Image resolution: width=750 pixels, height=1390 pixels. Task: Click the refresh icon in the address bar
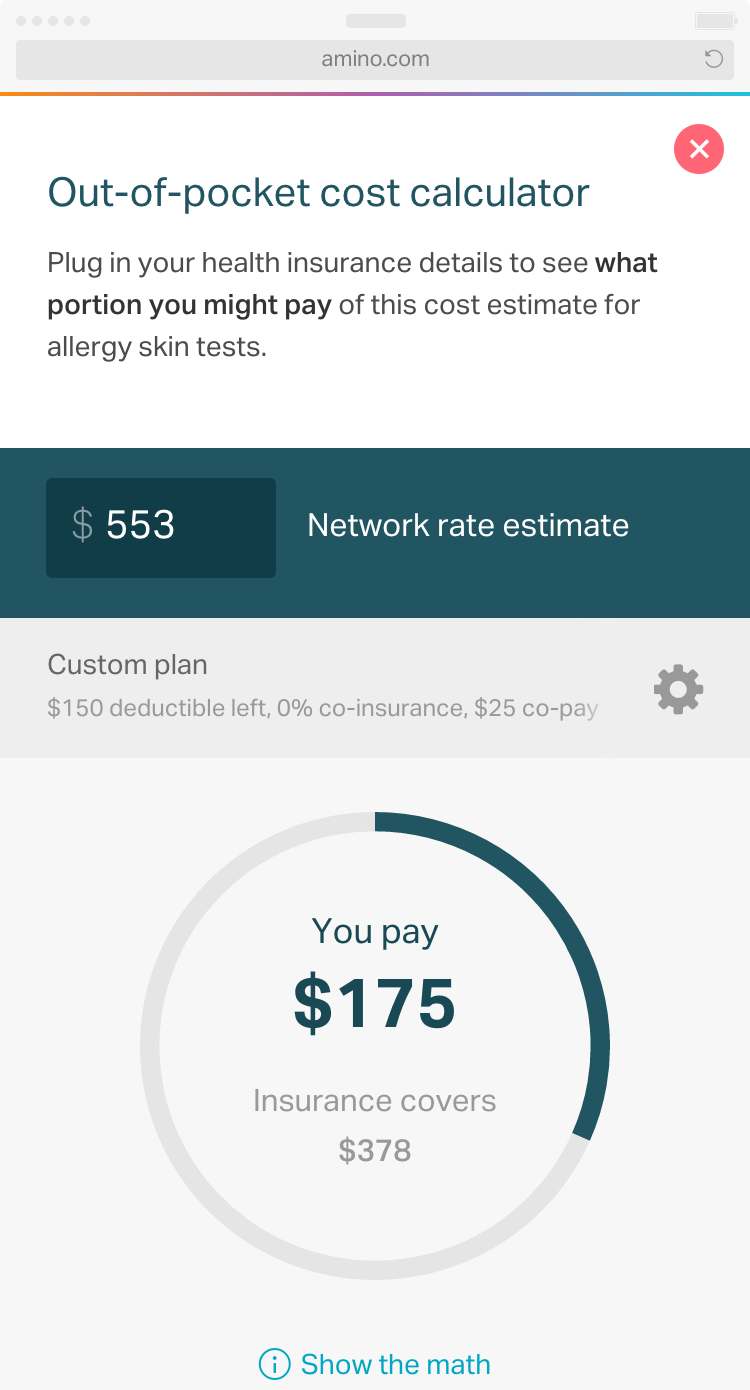[712, 59]
